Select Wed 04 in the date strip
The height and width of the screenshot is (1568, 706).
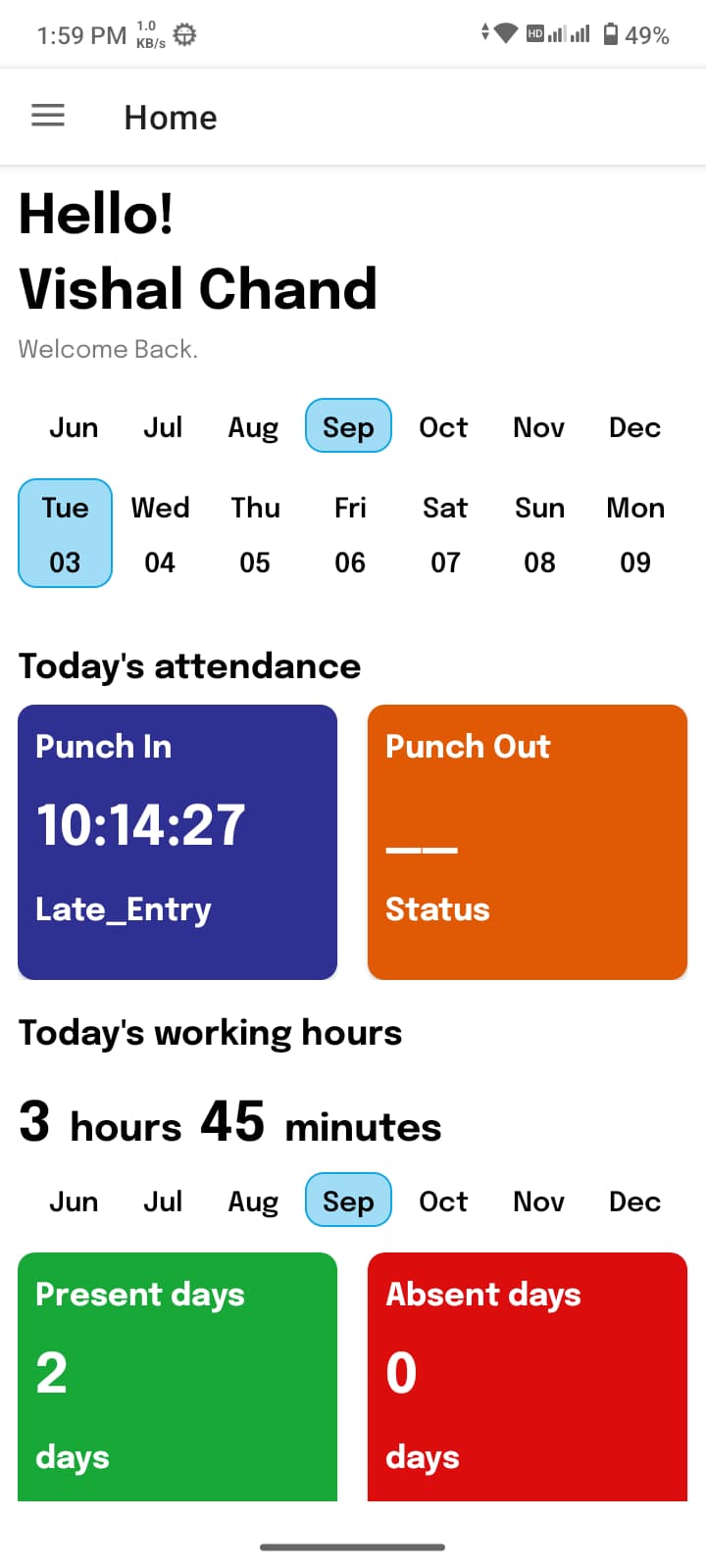pyautogui.click(x=160, y=534)
